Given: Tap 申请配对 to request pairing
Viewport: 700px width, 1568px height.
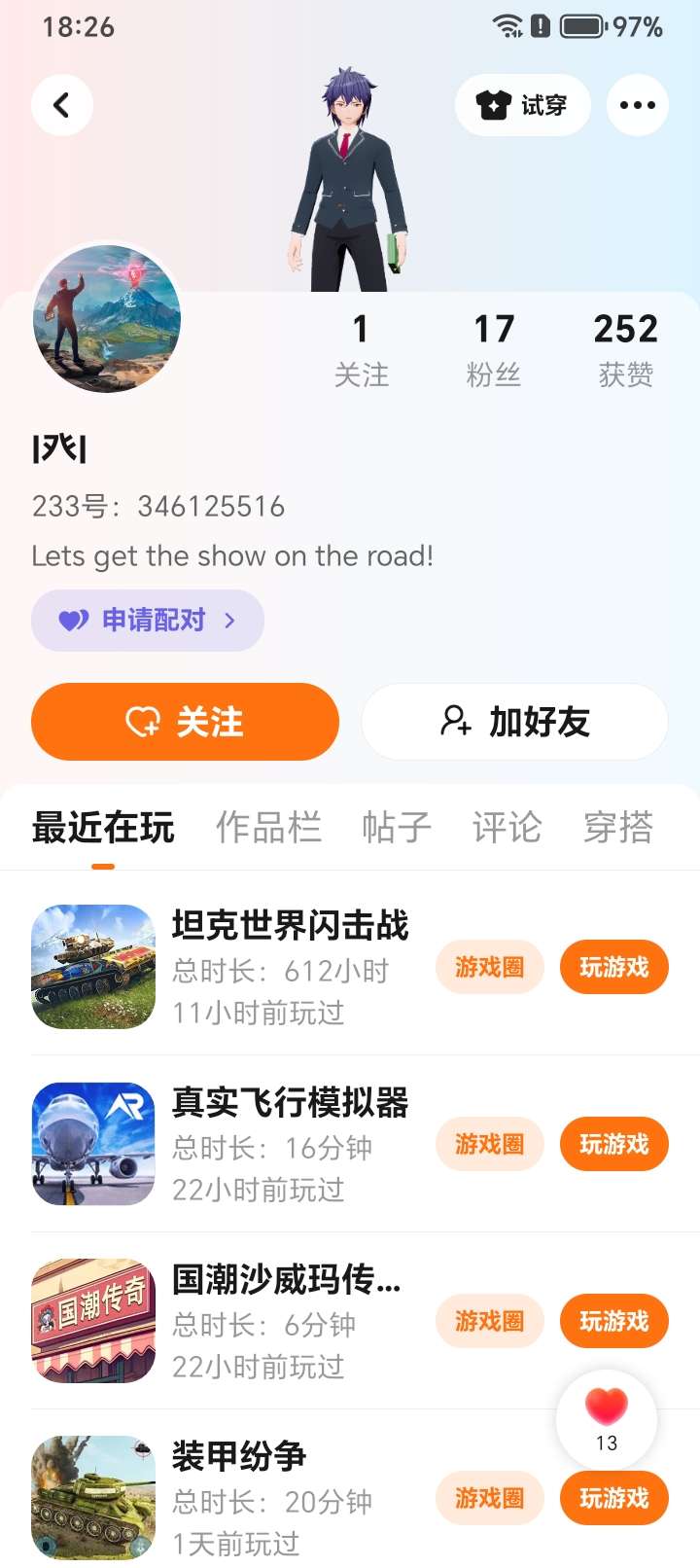Looking at the screenshot, I should pos(148,621).
